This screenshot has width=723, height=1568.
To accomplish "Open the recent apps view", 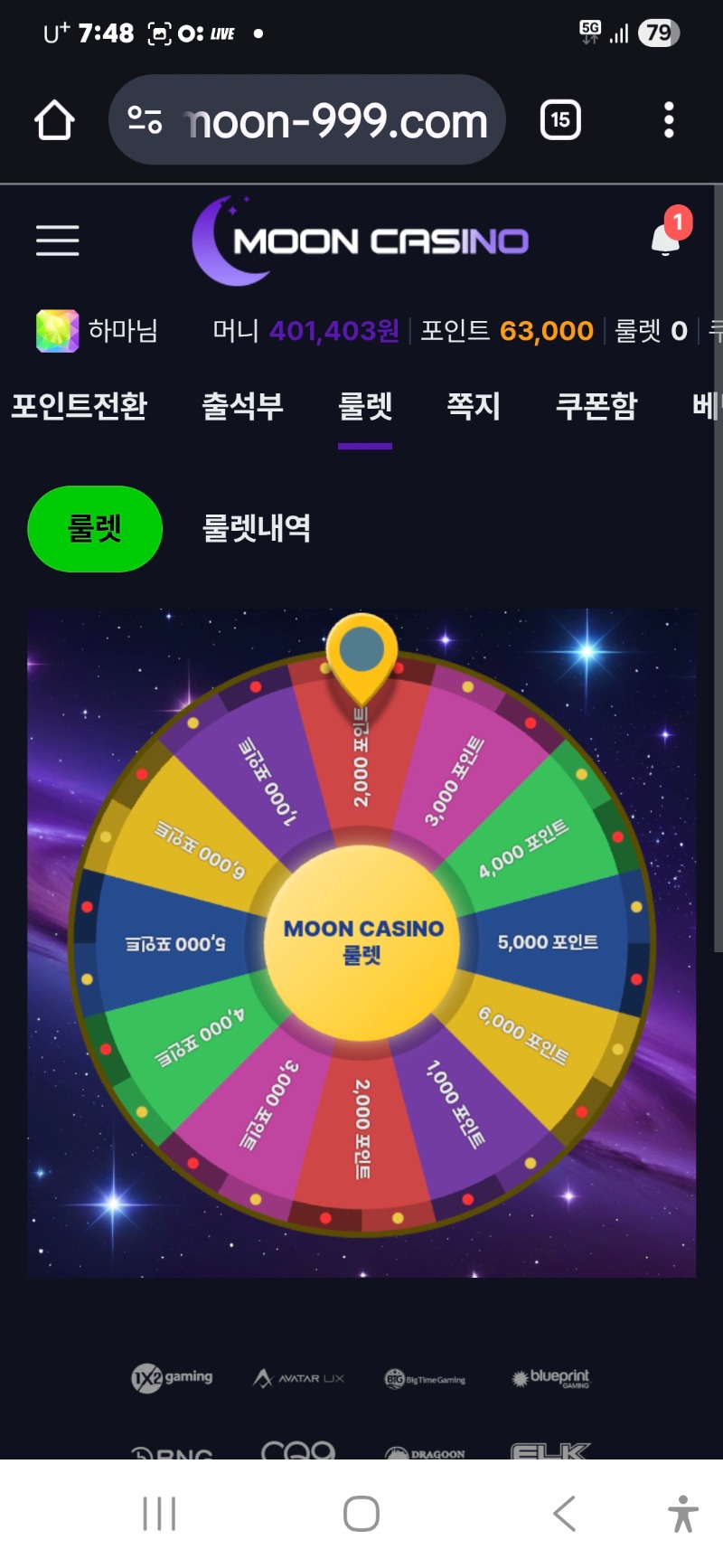I will click(x=159, y=1513).
